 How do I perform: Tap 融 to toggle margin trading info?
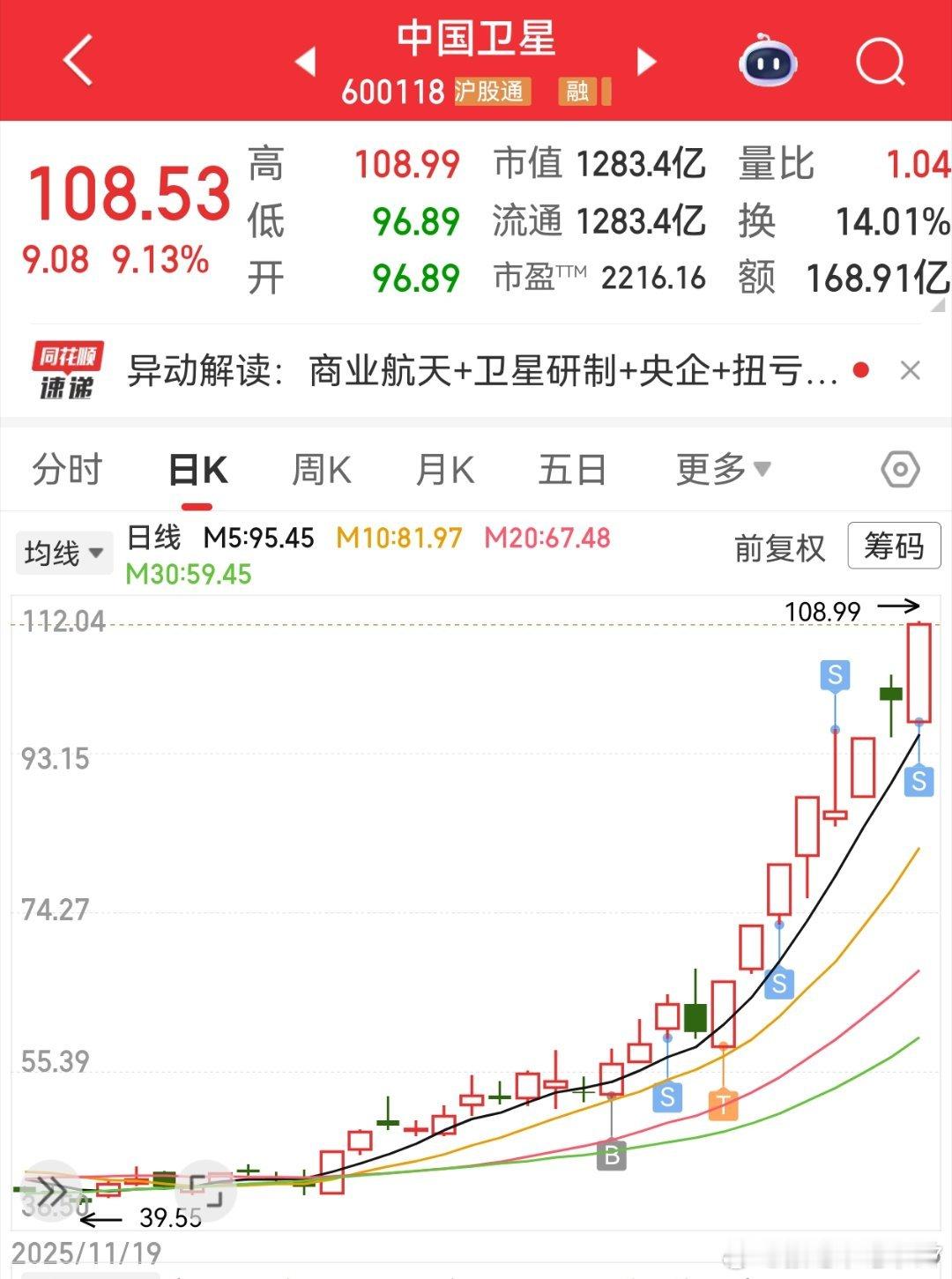(577, 92)
